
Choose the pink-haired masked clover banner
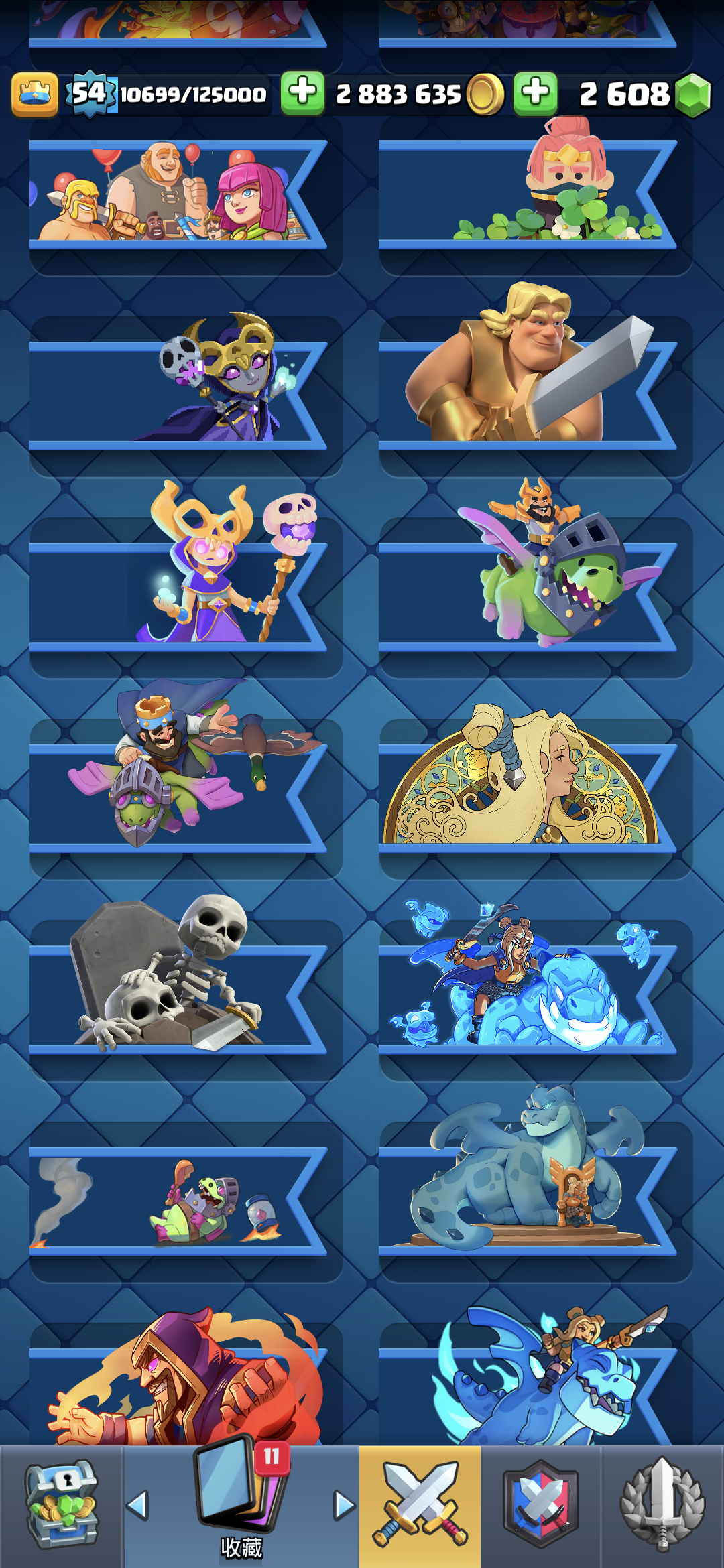click(527, 194)
